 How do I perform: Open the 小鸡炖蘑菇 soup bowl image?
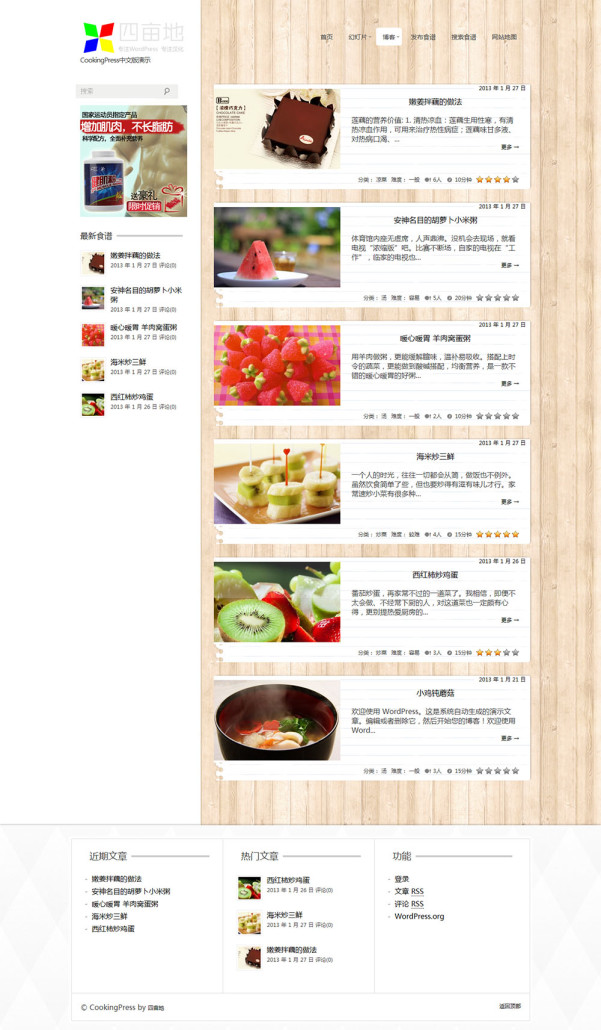[277, 720]
